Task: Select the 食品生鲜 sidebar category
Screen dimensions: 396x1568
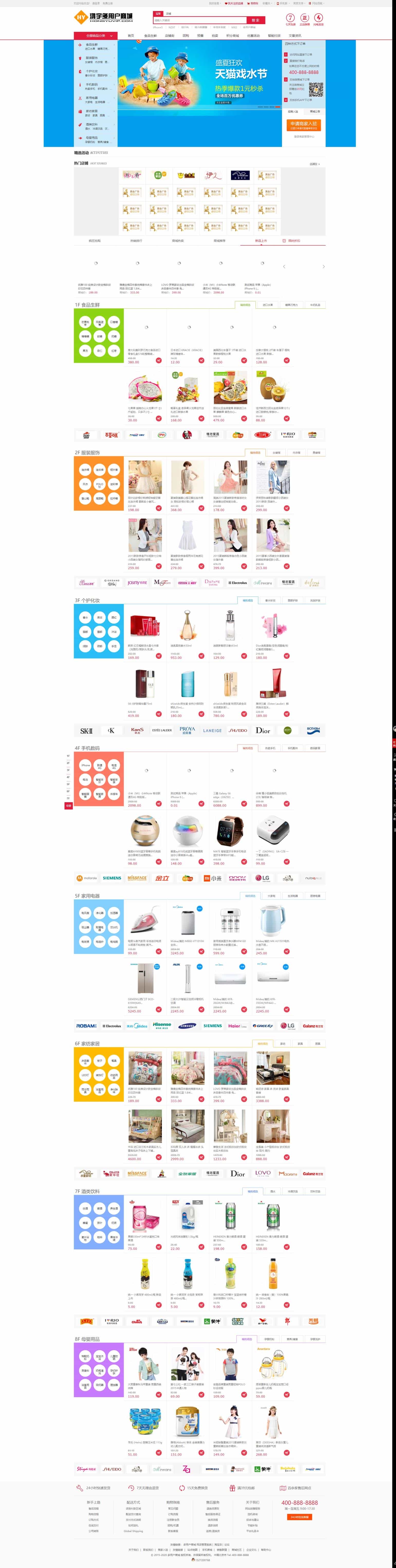Action: [91, 44]
